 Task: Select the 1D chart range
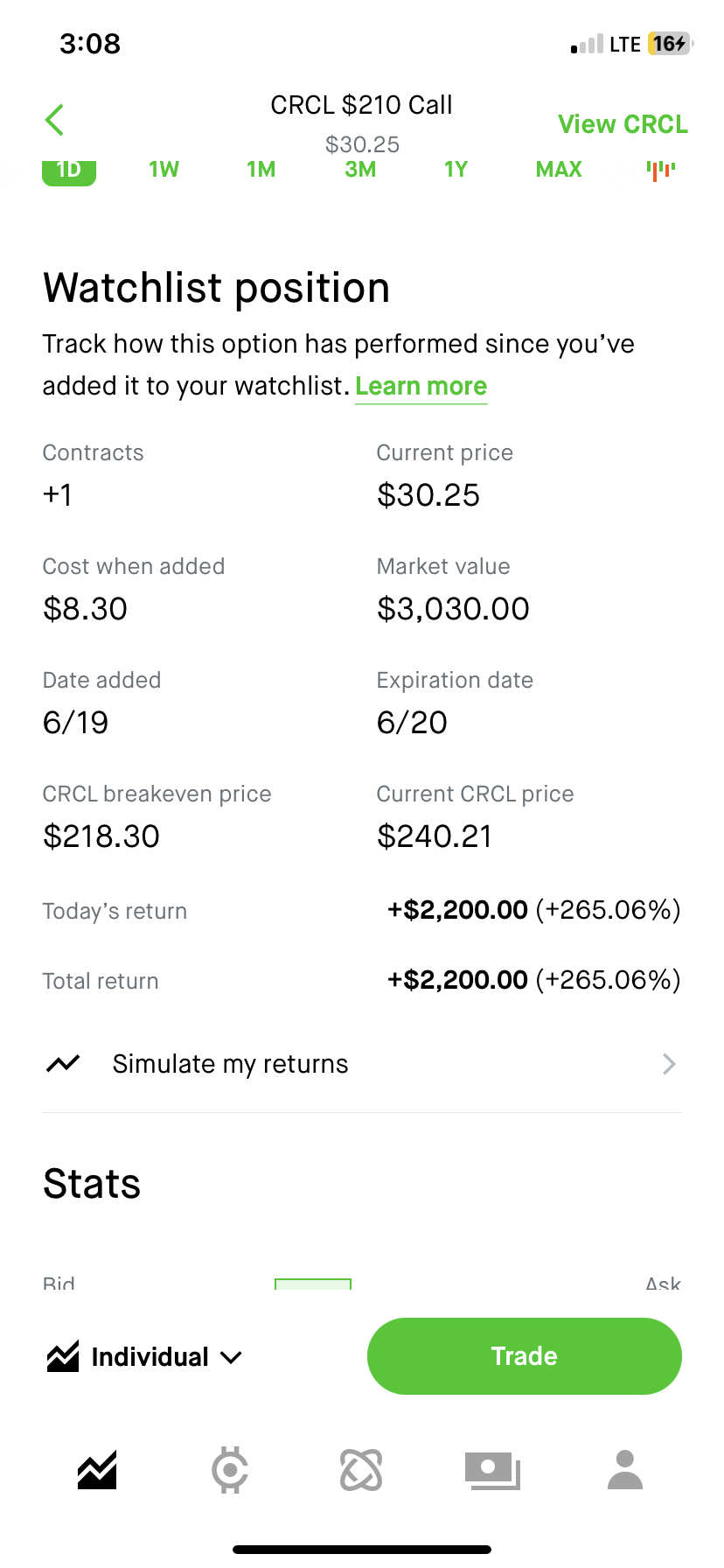69,171
